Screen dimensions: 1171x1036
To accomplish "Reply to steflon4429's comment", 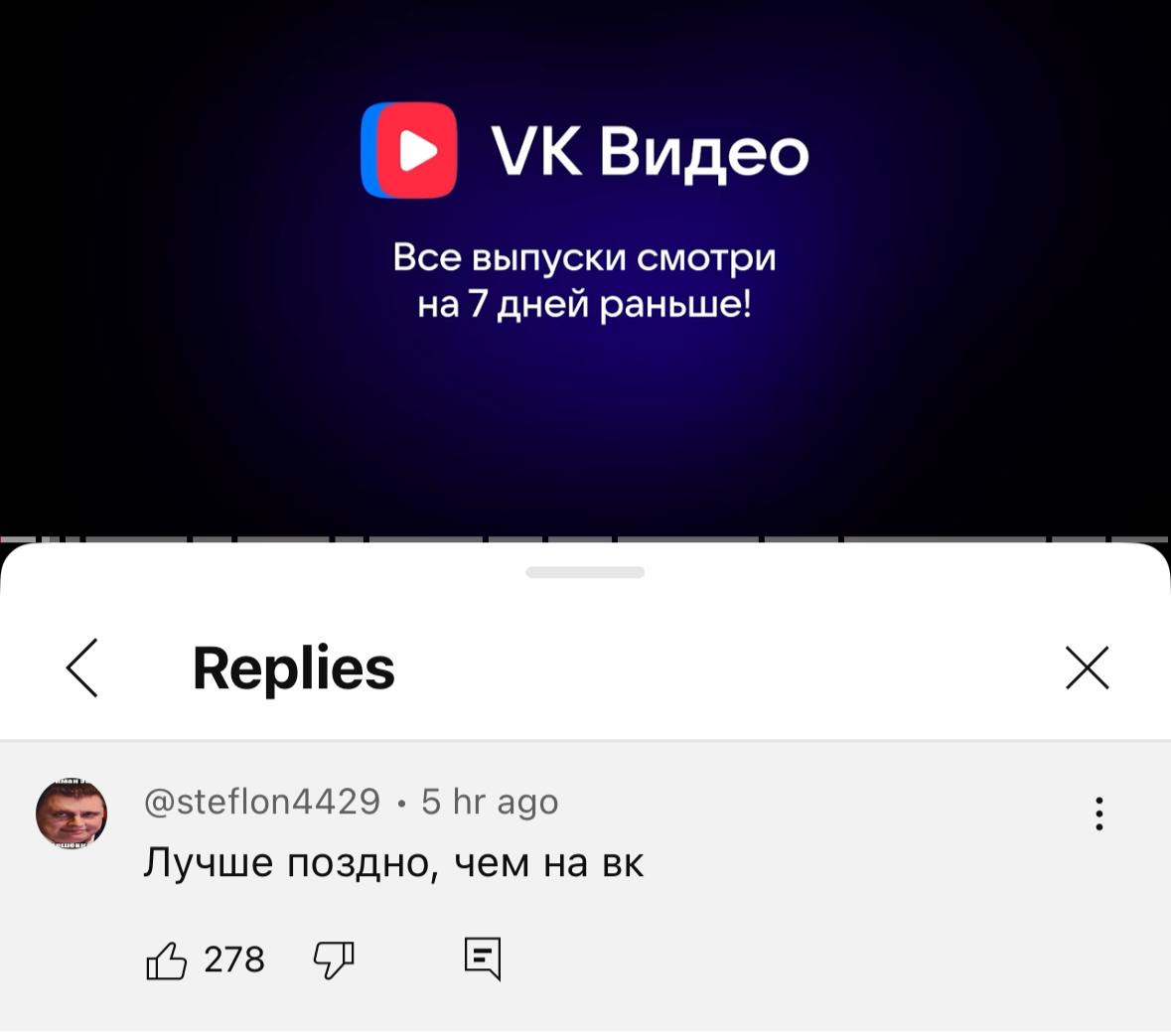I will 483,959.
